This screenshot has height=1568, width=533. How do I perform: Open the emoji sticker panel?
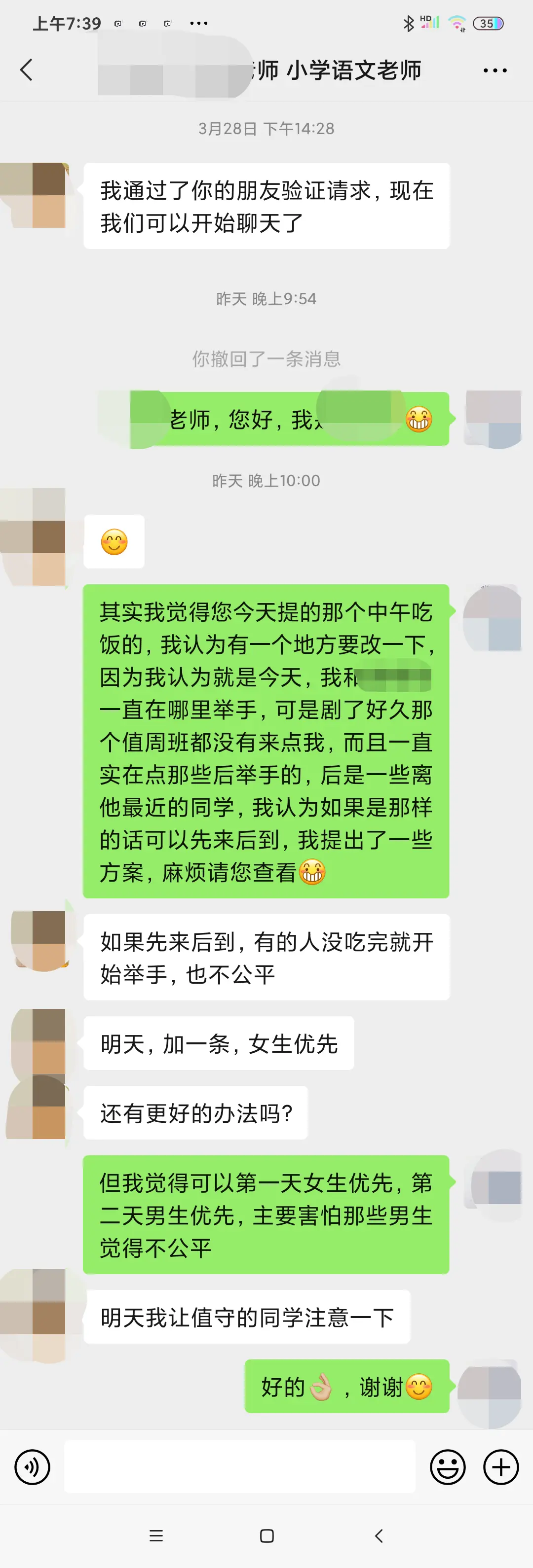(448, 1467)
